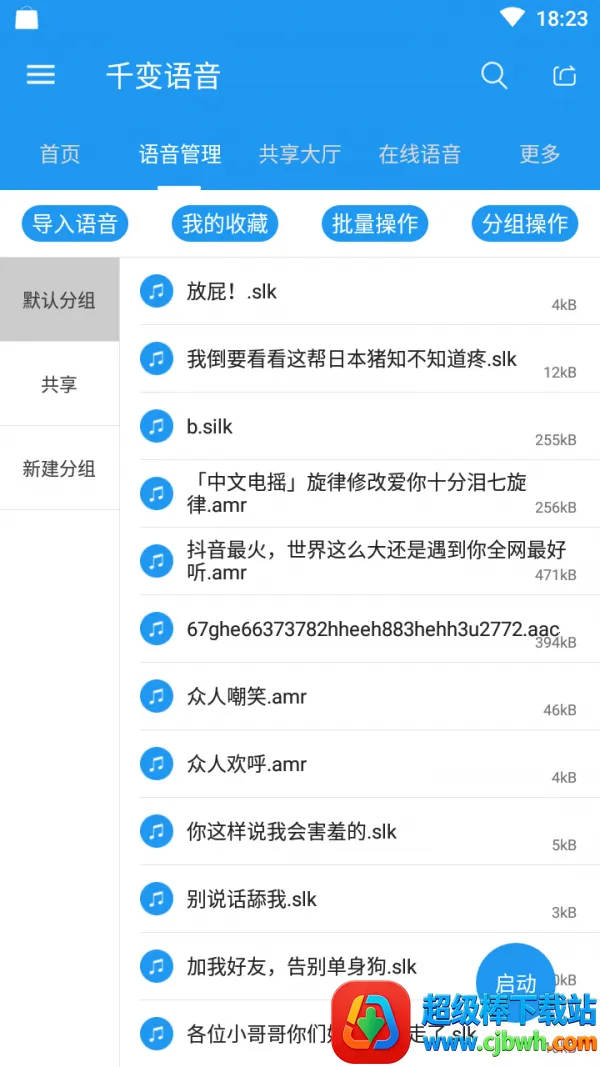
Task: Open 我的收藏 chip
Action: point(225,224)
